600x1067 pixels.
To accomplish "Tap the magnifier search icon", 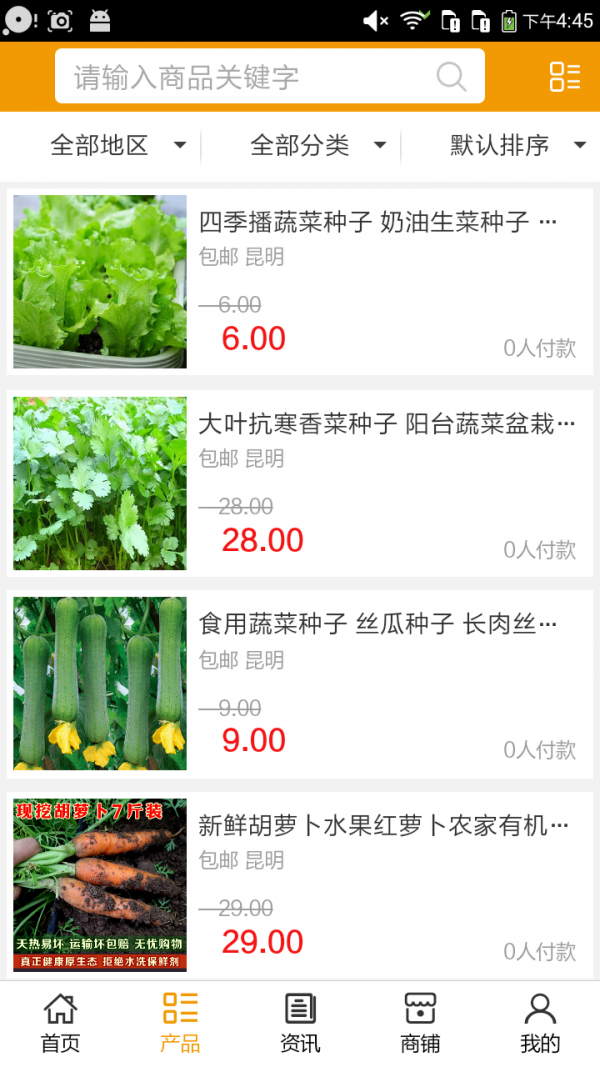I will 451,77.
